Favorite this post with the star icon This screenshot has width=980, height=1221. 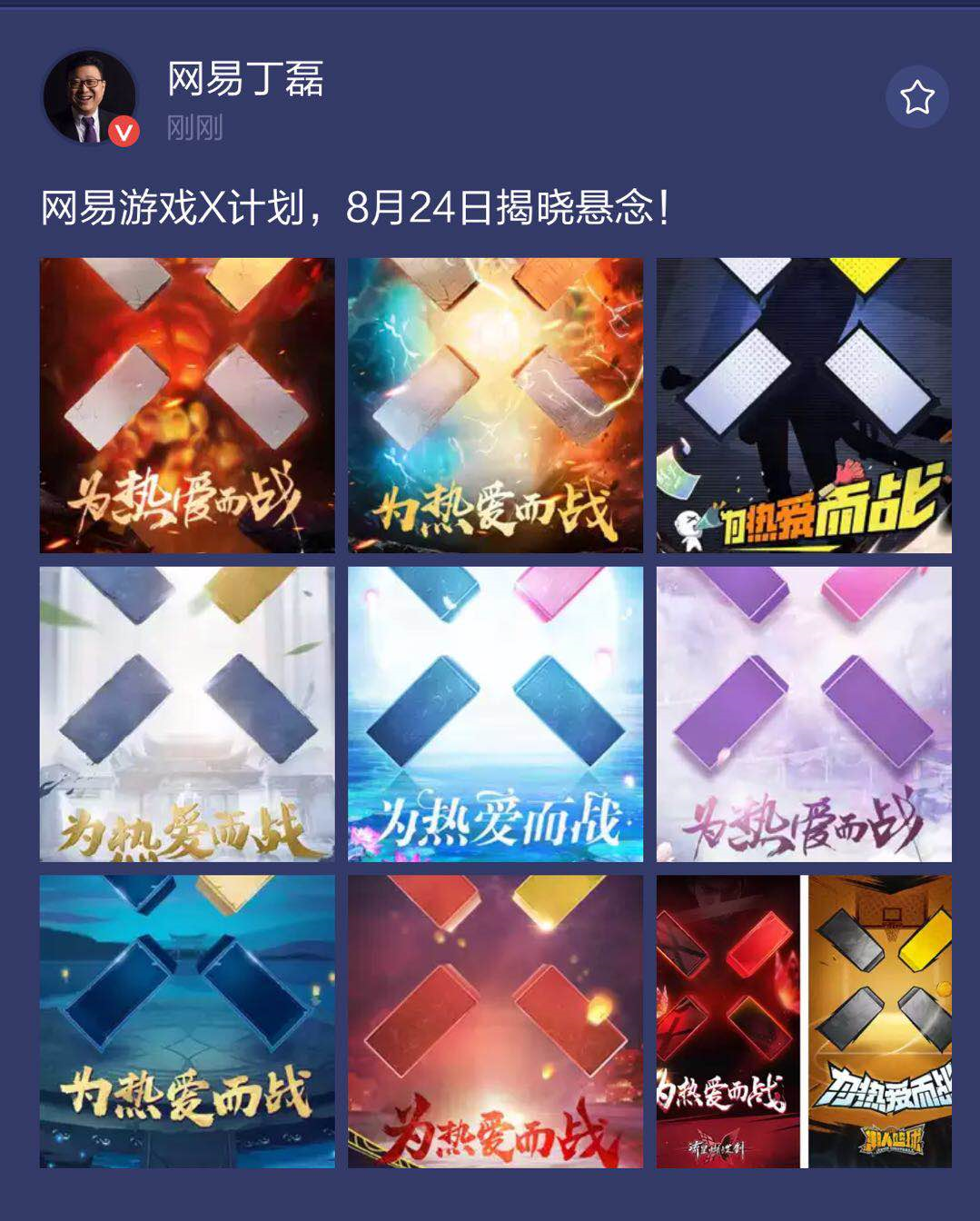(916, 97)
